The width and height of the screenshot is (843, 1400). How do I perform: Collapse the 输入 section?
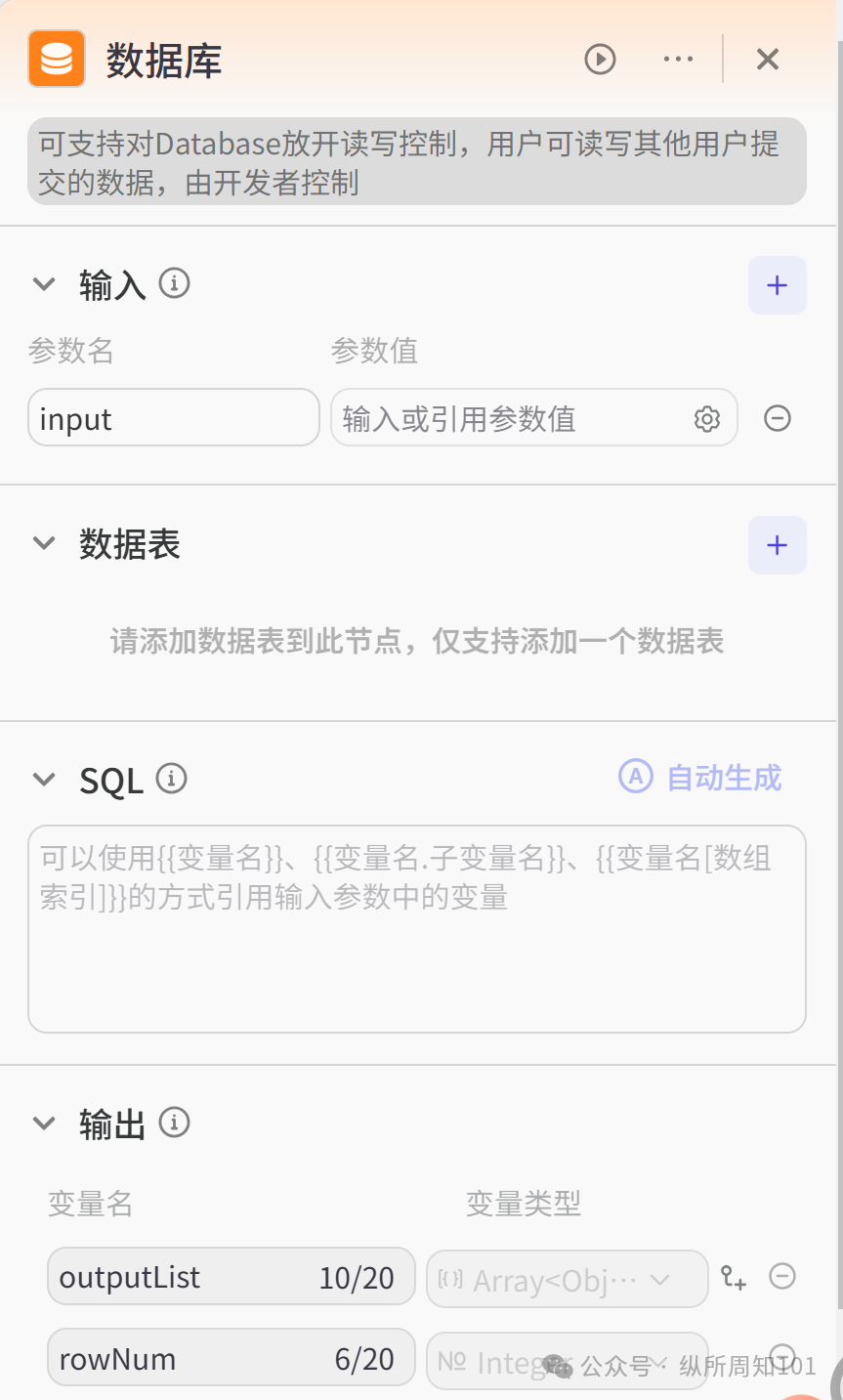coord(44,284)
